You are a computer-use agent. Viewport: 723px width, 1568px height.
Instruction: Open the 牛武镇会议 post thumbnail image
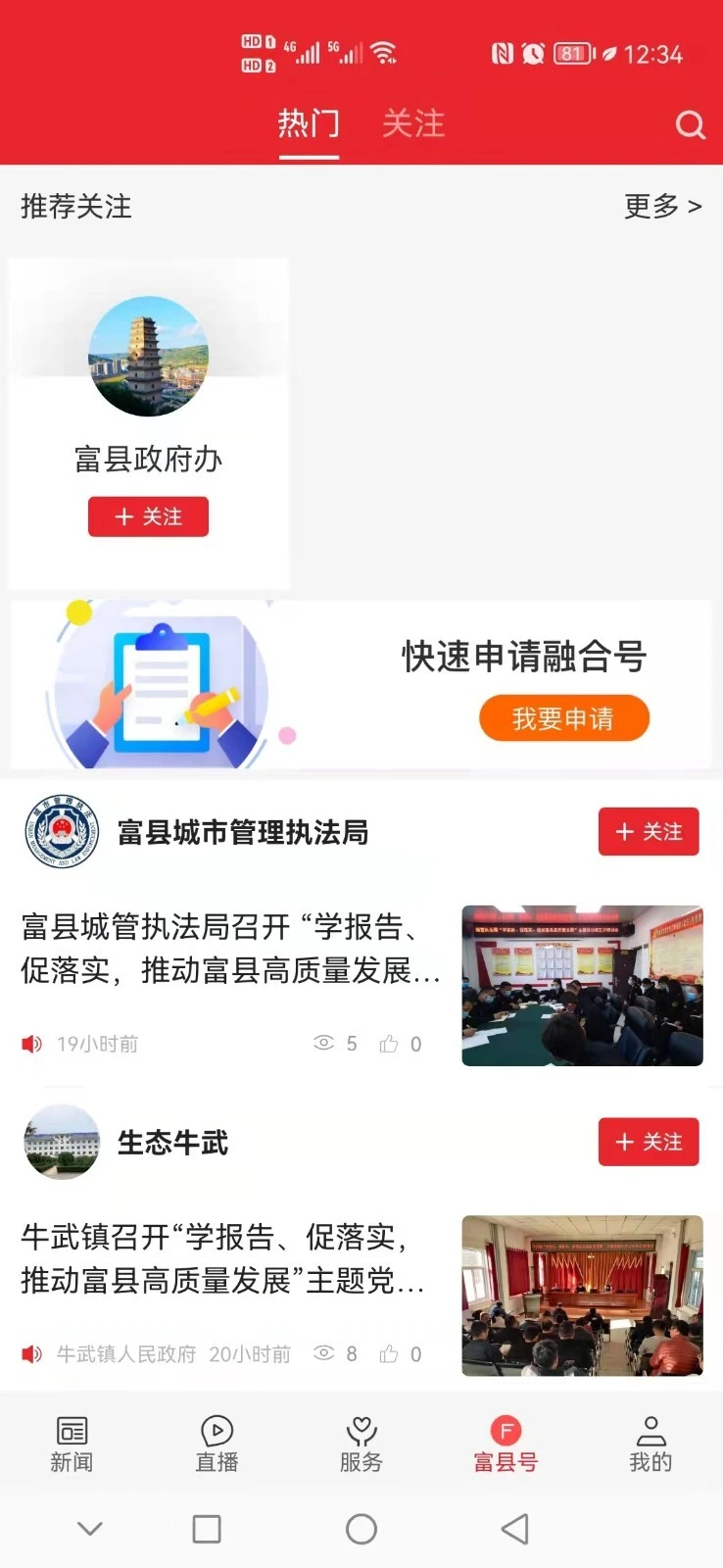pyautogui.click(x=581, y=1295)
